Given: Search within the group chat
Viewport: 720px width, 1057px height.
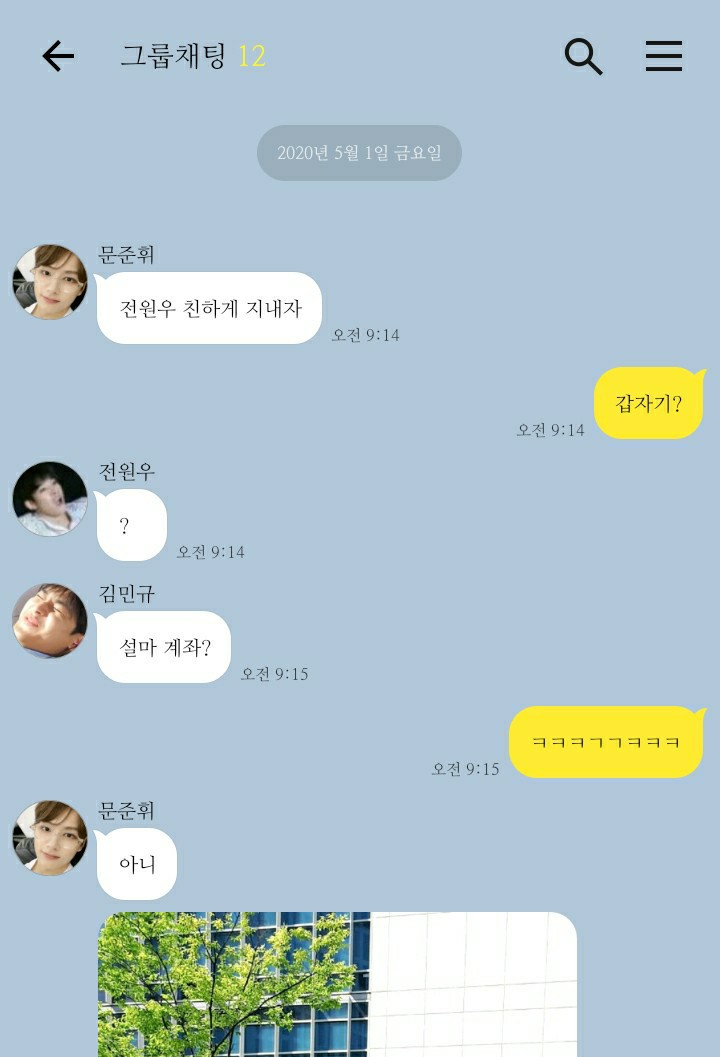Looking at the screenshot, I should [583, 56].
